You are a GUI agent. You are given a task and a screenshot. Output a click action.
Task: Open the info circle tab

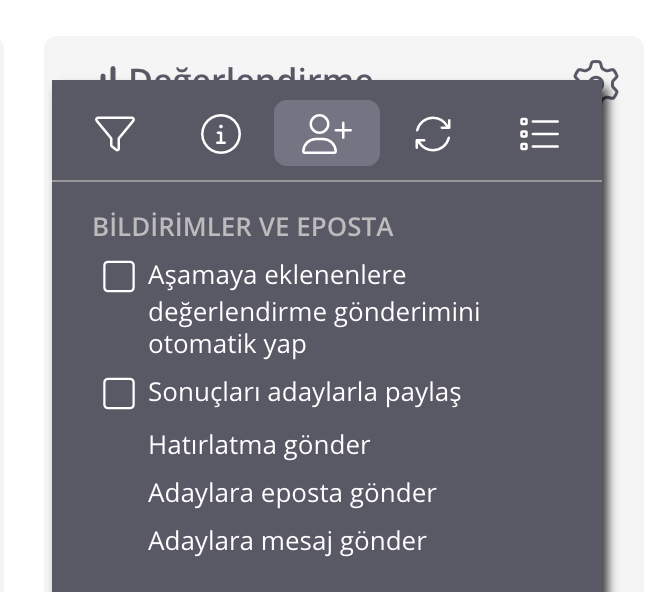click(x=221, y=133)
